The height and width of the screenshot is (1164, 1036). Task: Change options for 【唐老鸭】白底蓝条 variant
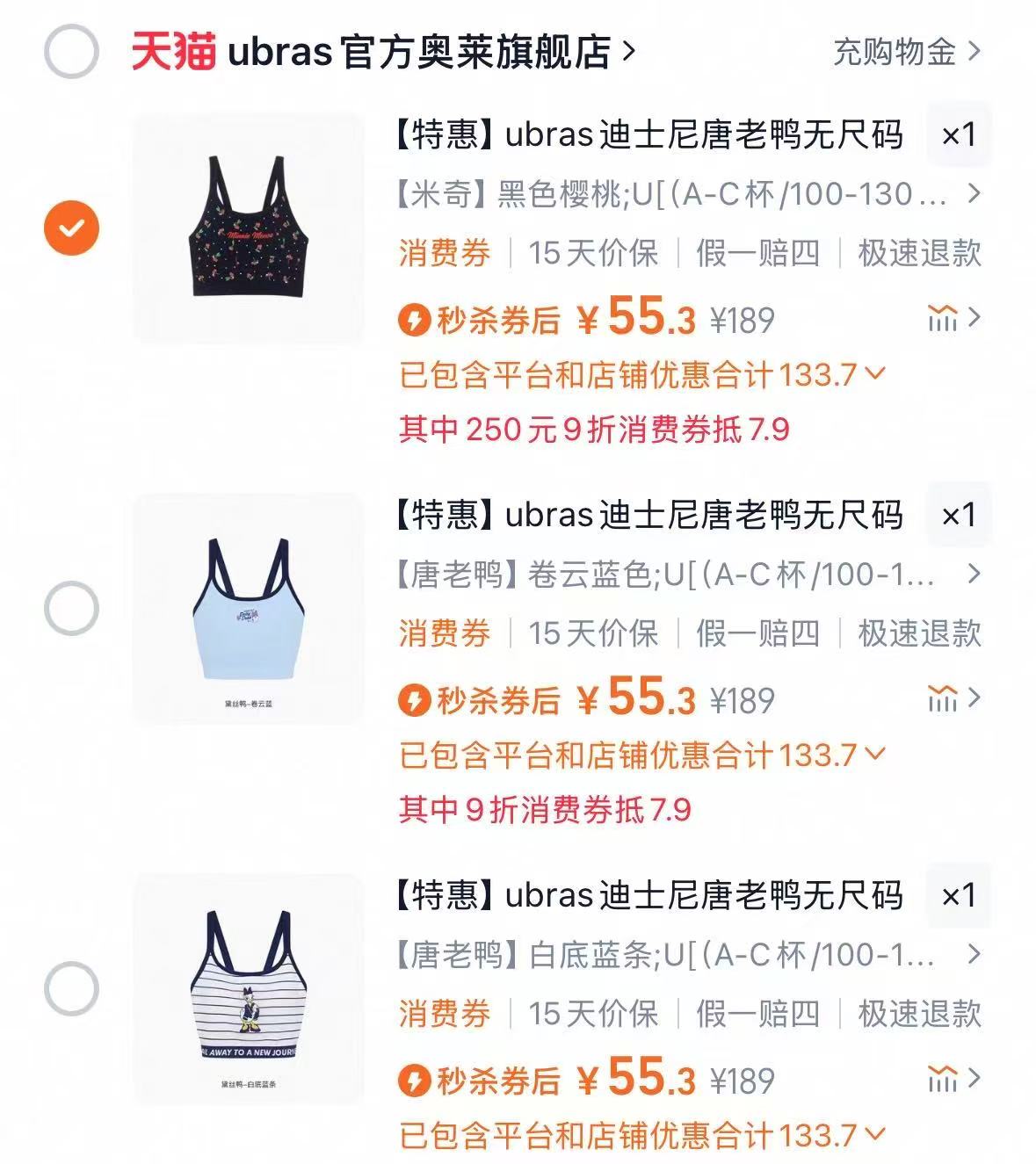(x=685, y=955)
